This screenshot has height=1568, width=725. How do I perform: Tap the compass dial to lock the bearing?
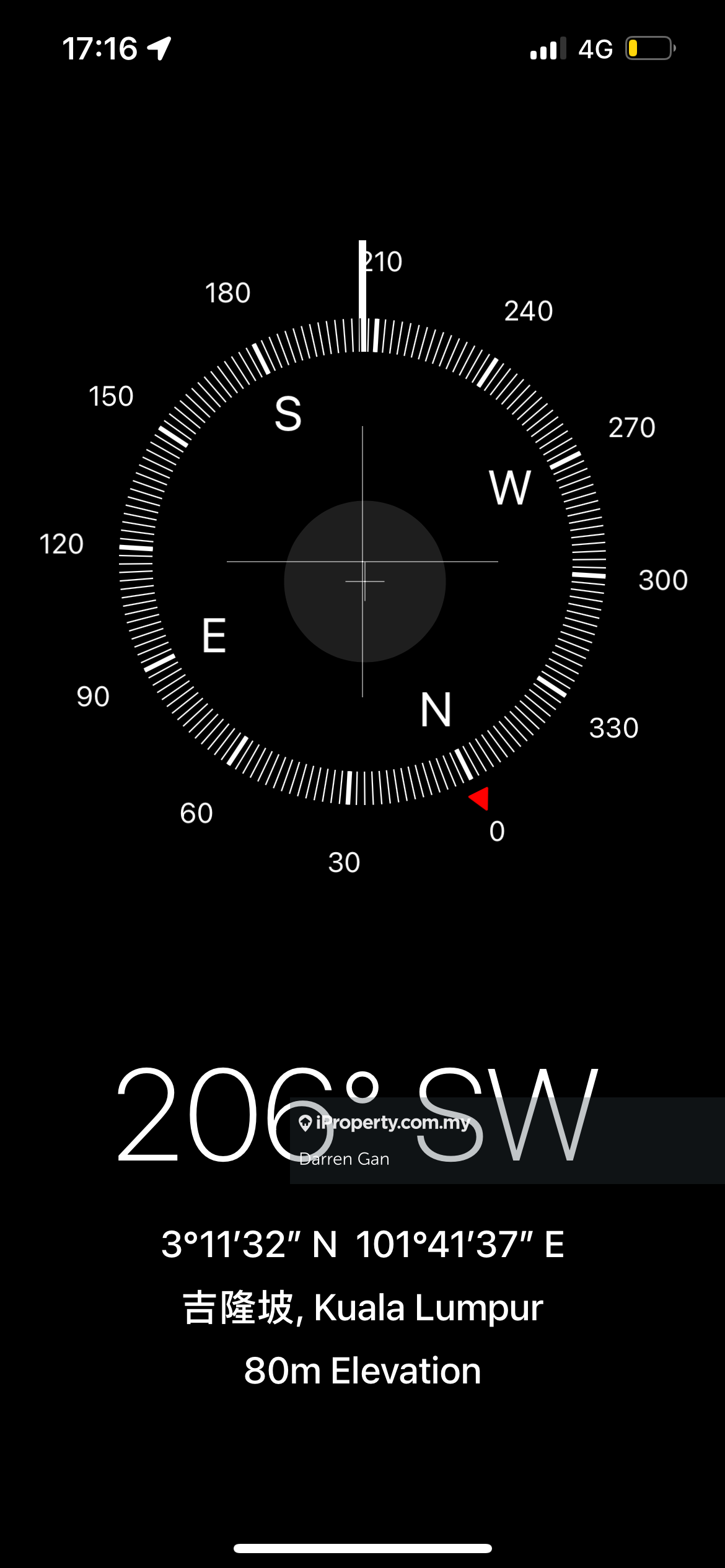click(362, 561)
